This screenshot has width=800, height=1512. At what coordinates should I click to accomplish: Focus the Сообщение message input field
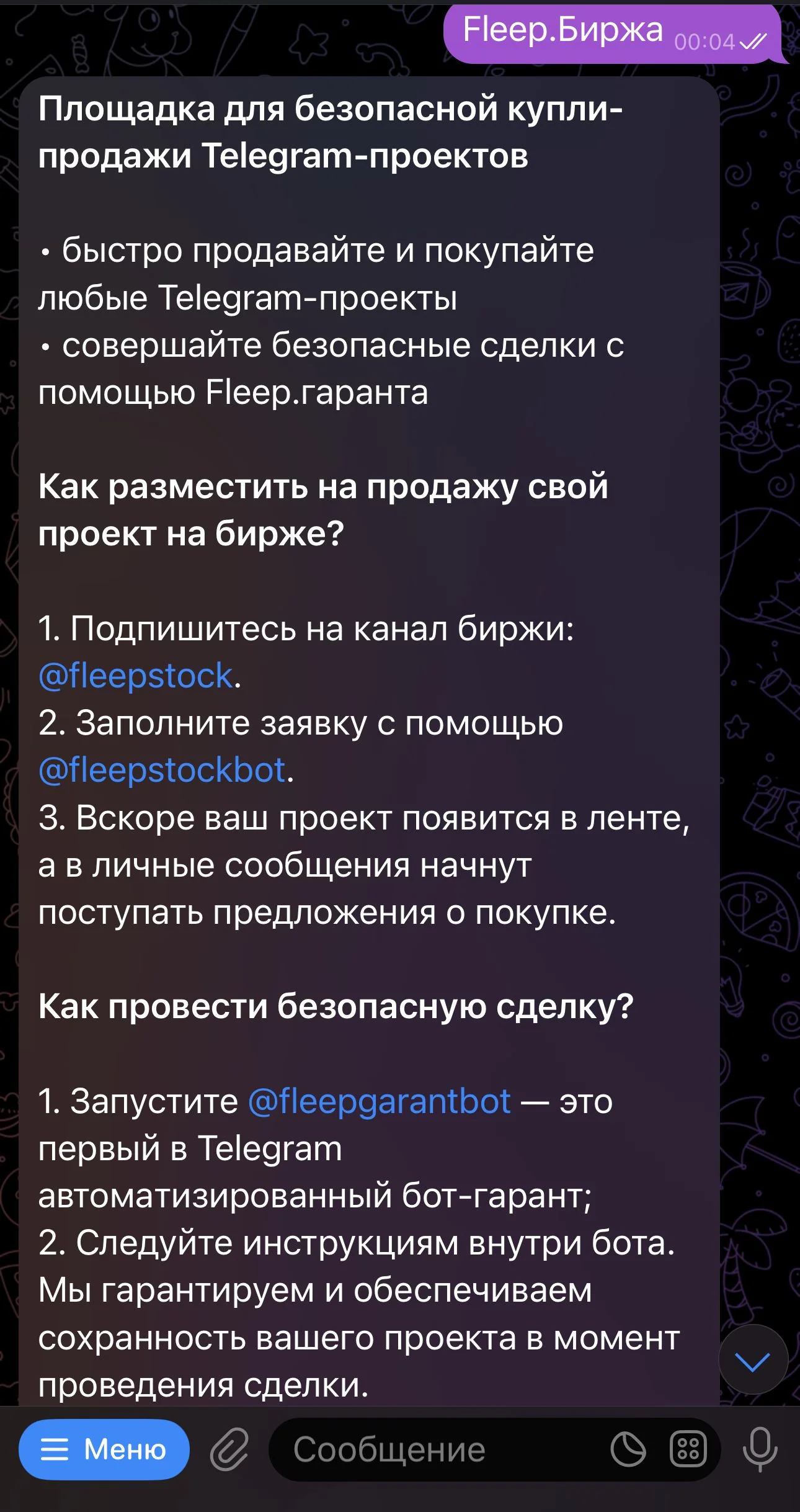click(434, 1450)
